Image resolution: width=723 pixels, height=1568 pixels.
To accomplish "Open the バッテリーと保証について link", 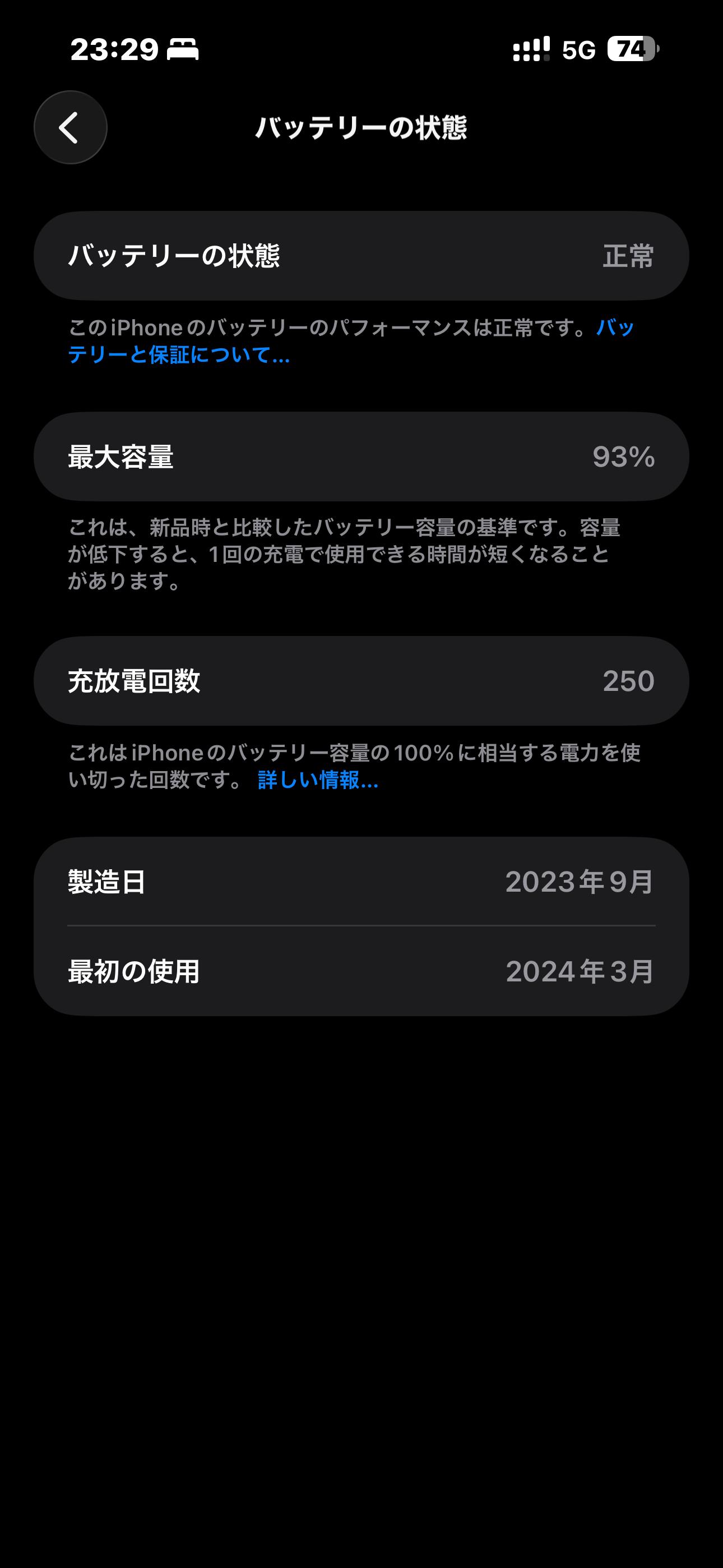I will (178, 355).
